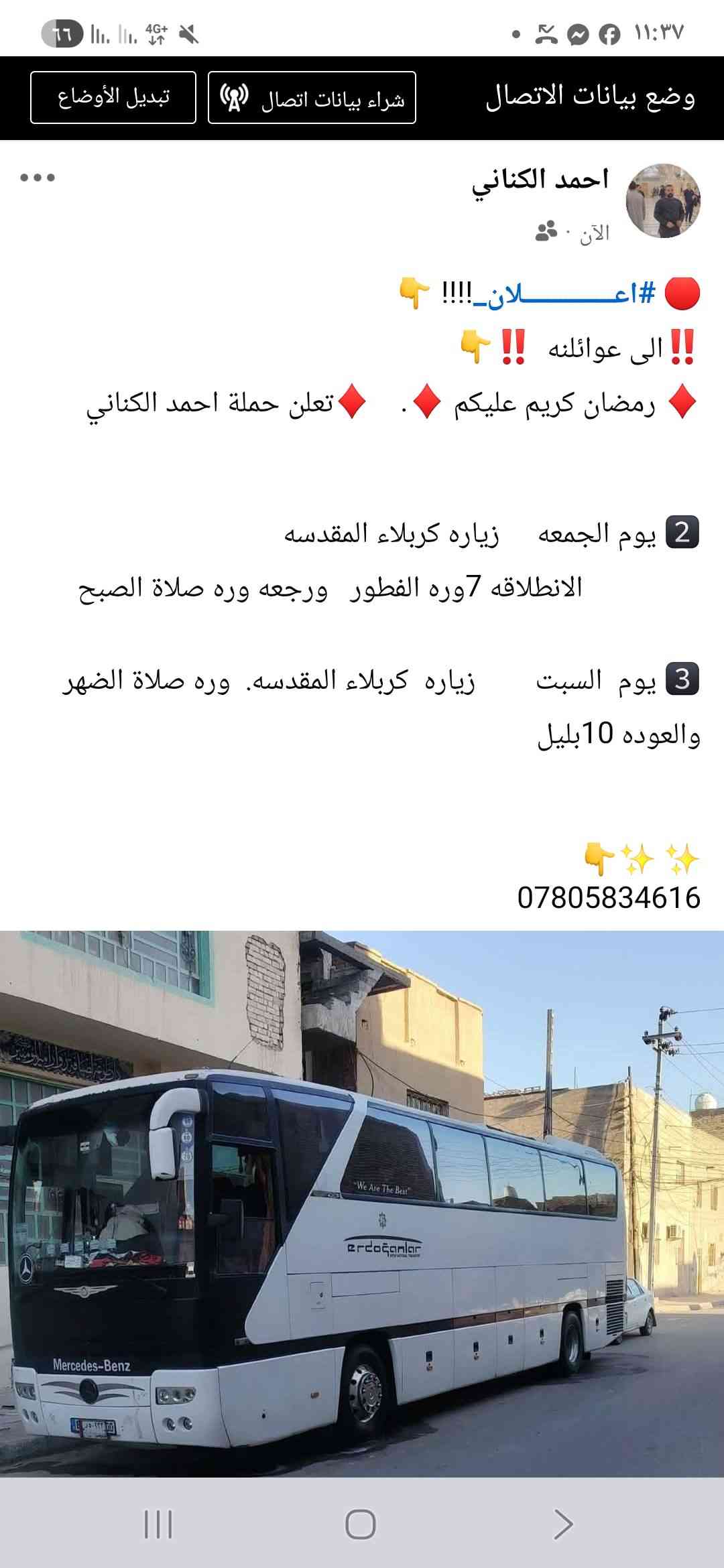Open the recent apps view
This screenshot has height=1568, width=724.
[x=158, y=1524]
